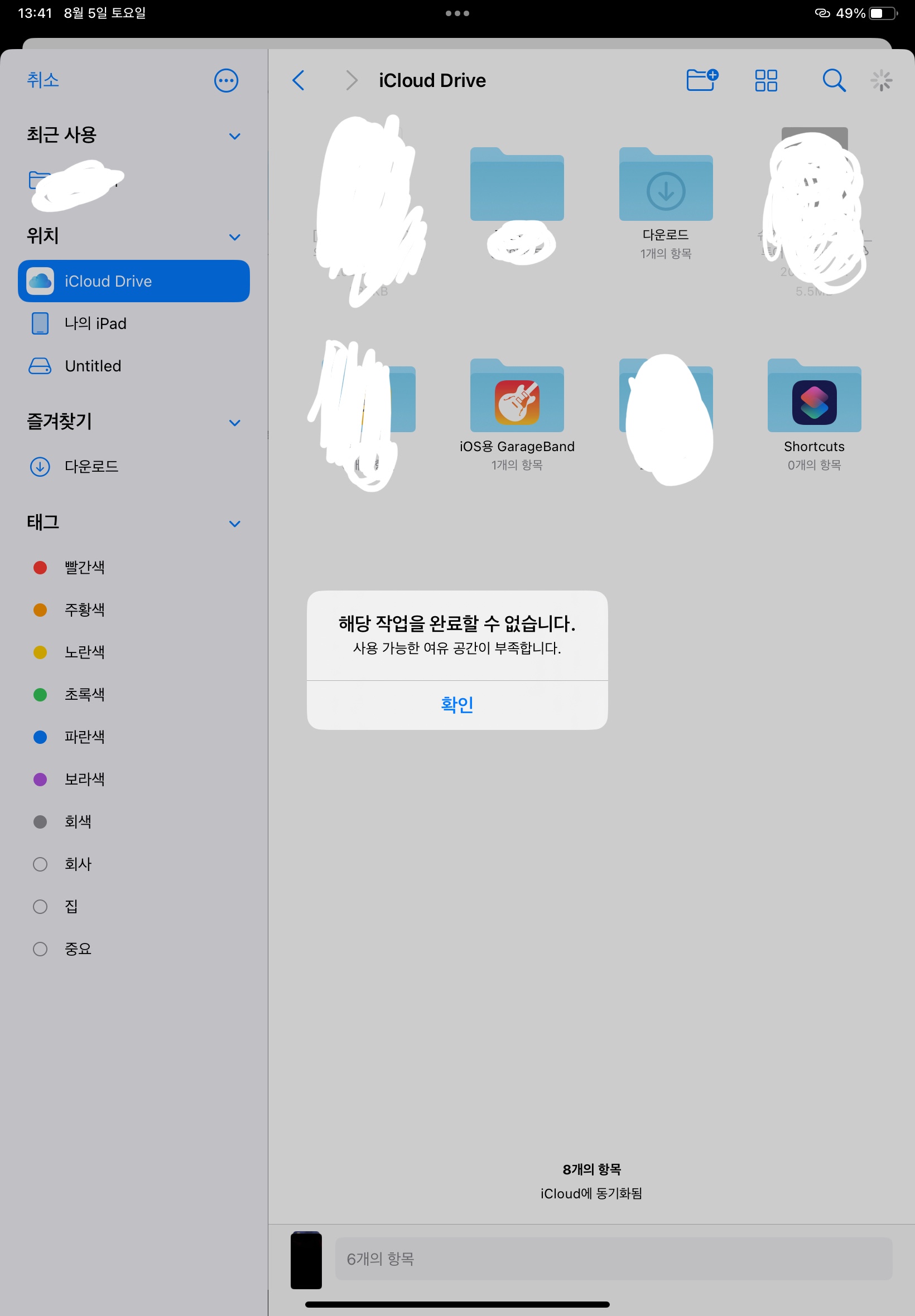Open the sidebar more options menu
Image resolution: width=915 pixels, height=1316 pixels.
click(x=226, y=81)
